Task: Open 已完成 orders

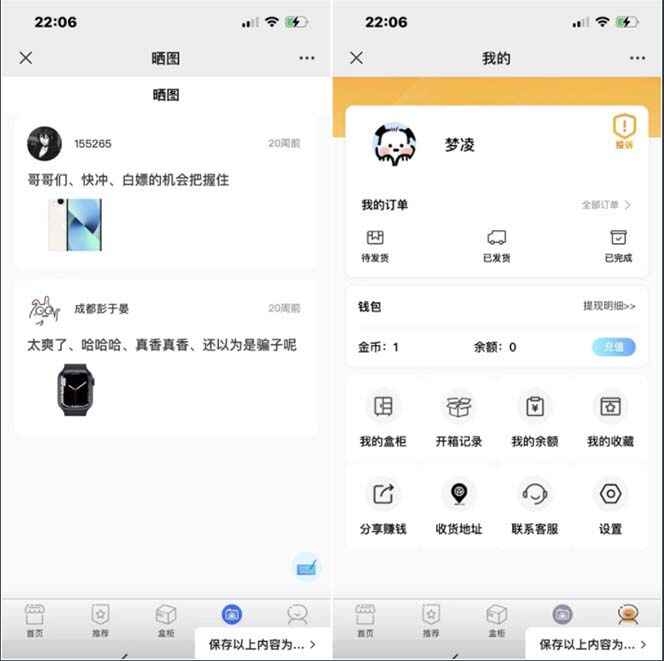Action: [x=618, y=245]
